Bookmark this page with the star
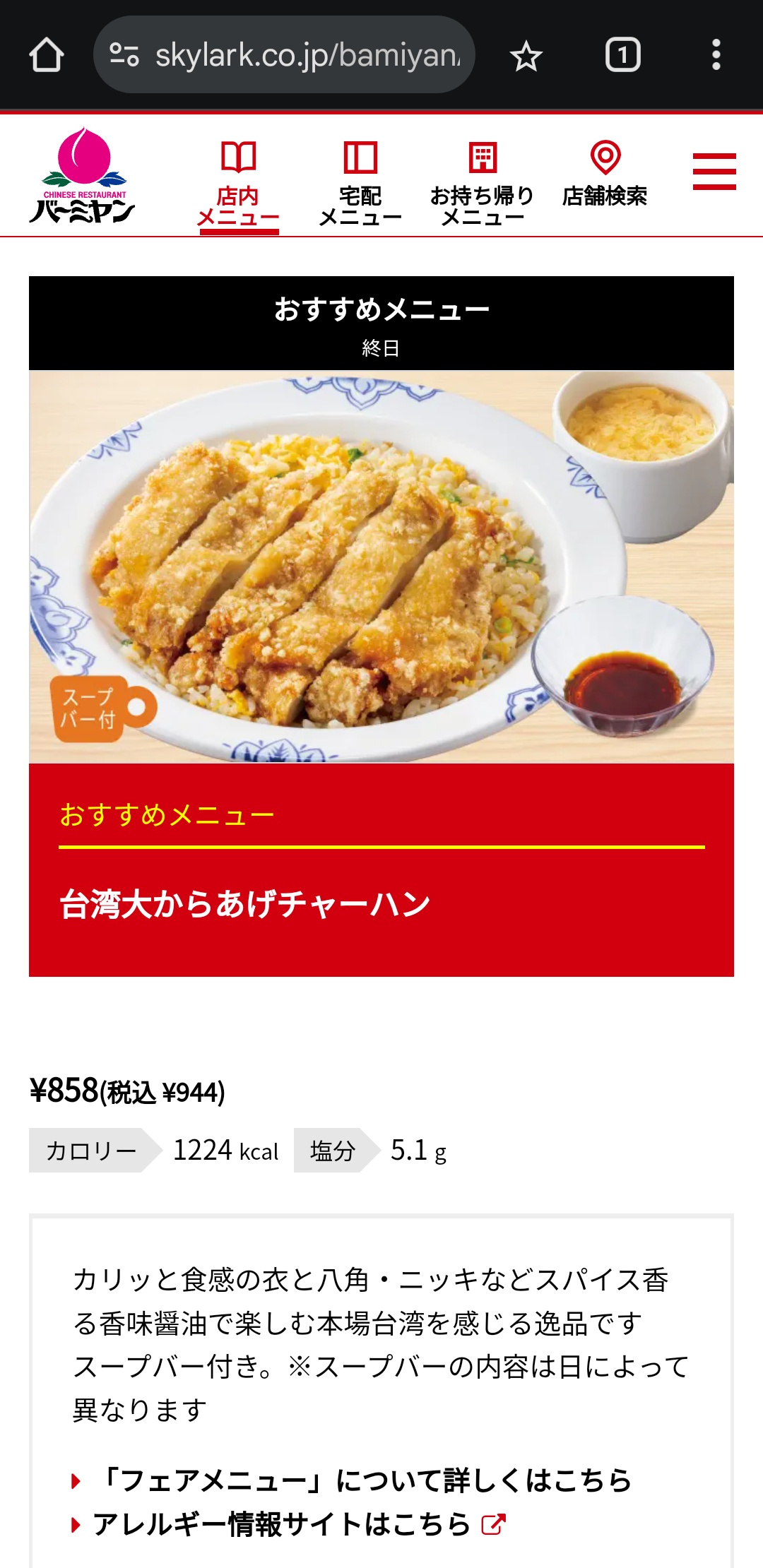Image resolution: width=763 pixels, height=1568 pixels. pos(526,56)
